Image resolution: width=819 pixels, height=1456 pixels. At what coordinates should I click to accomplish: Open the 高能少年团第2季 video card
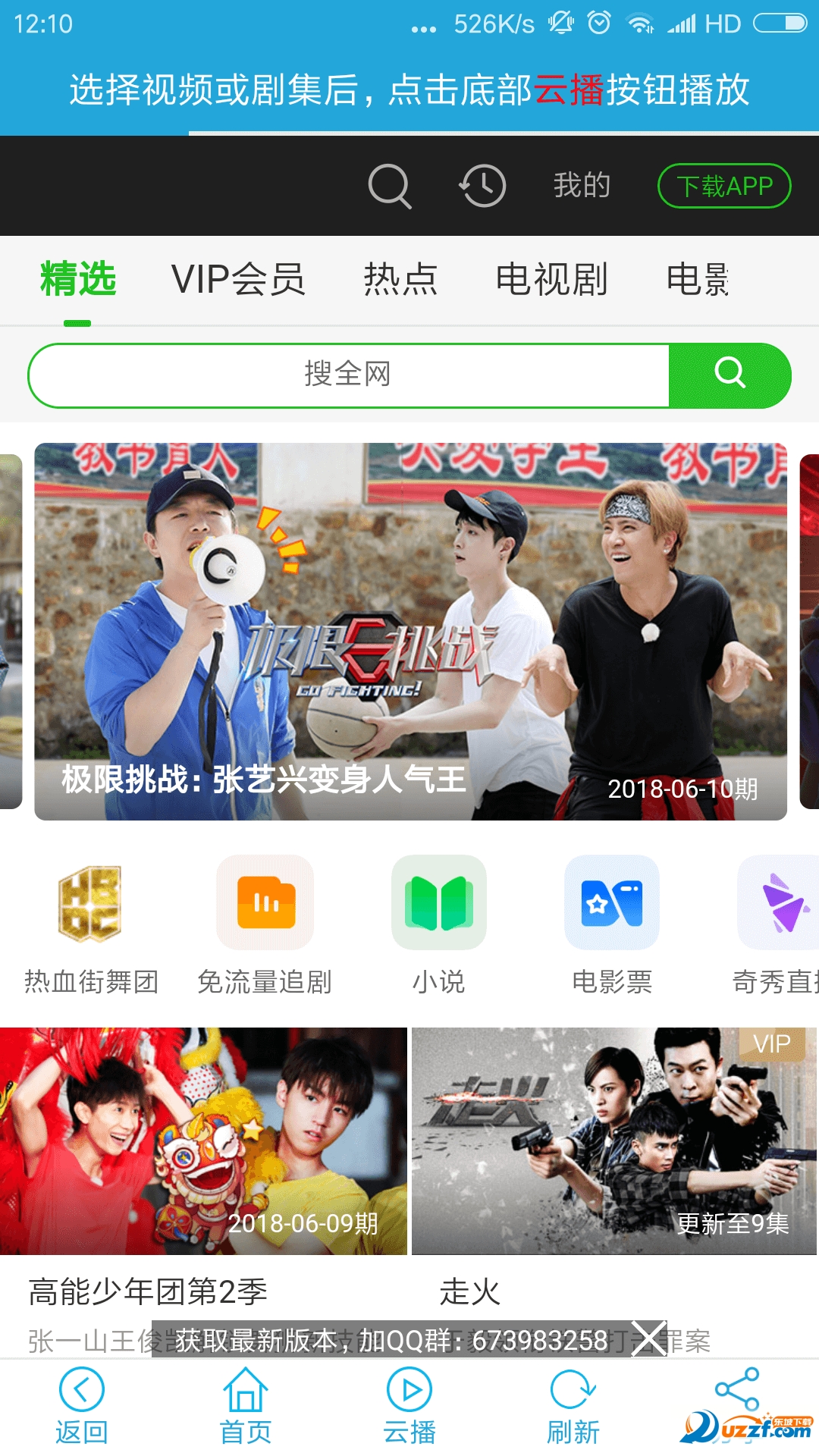tap(203, 1141)
